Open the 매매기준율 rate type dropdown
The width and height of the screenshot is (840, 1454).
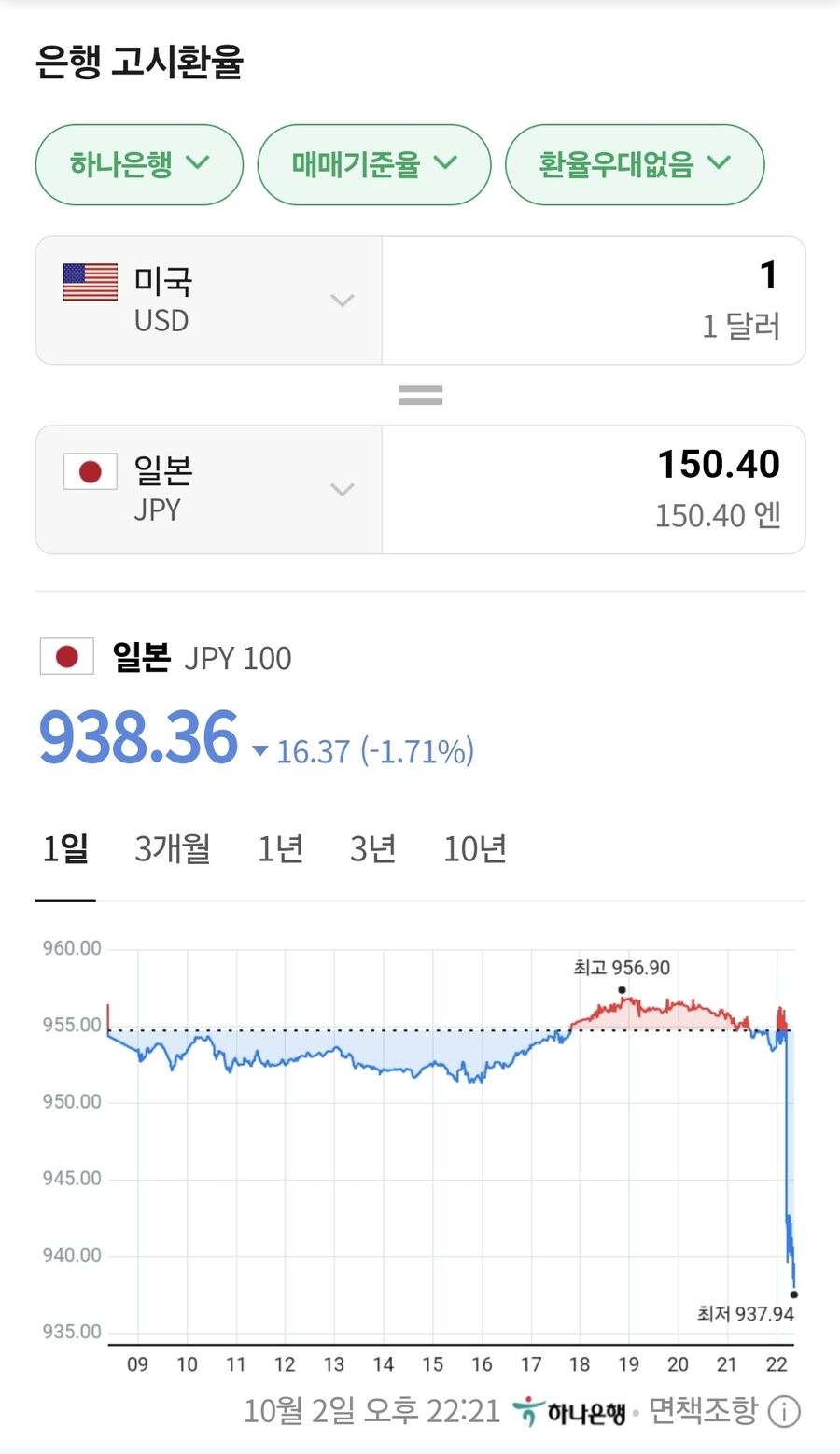click(x=373, y=164)
